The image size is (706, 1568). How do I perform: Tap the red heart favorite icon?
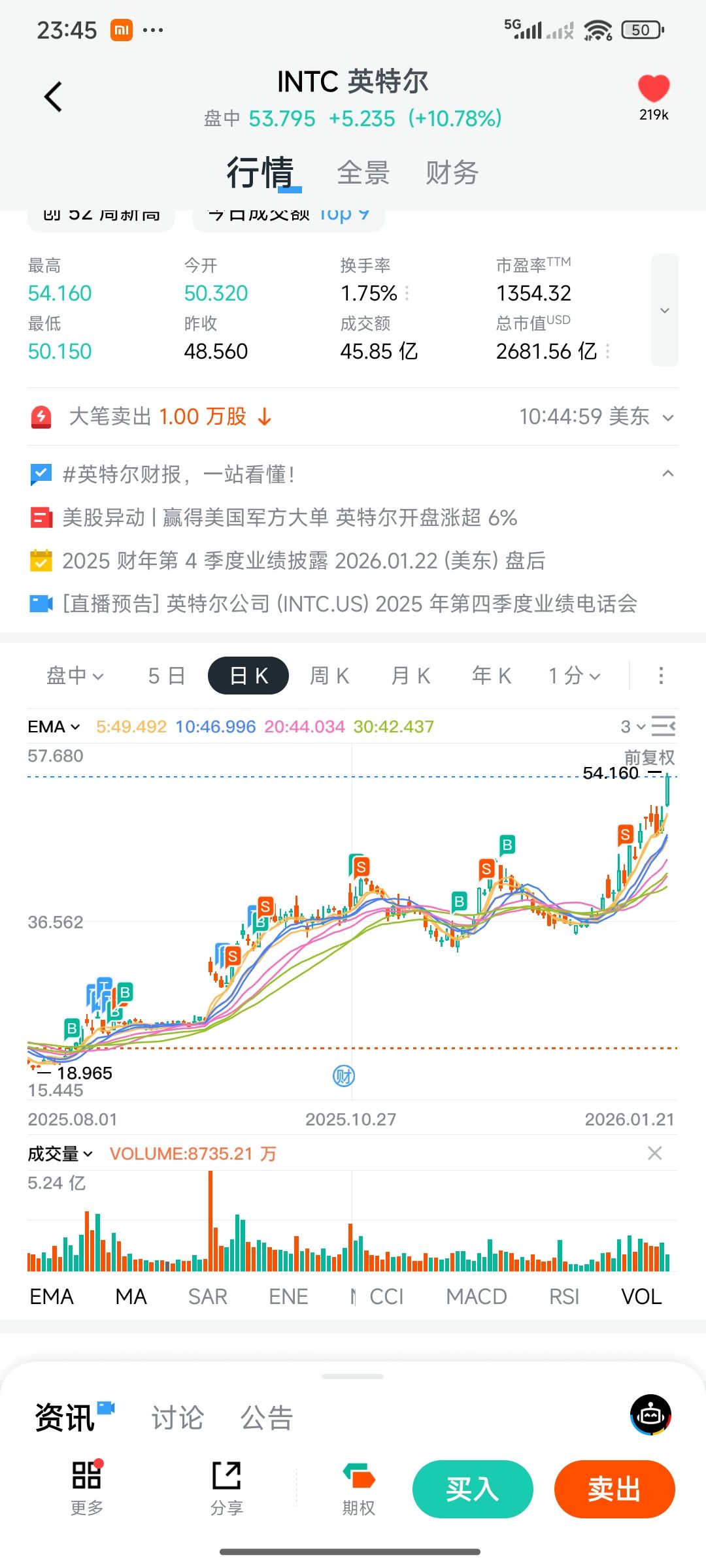pos(654,89)
